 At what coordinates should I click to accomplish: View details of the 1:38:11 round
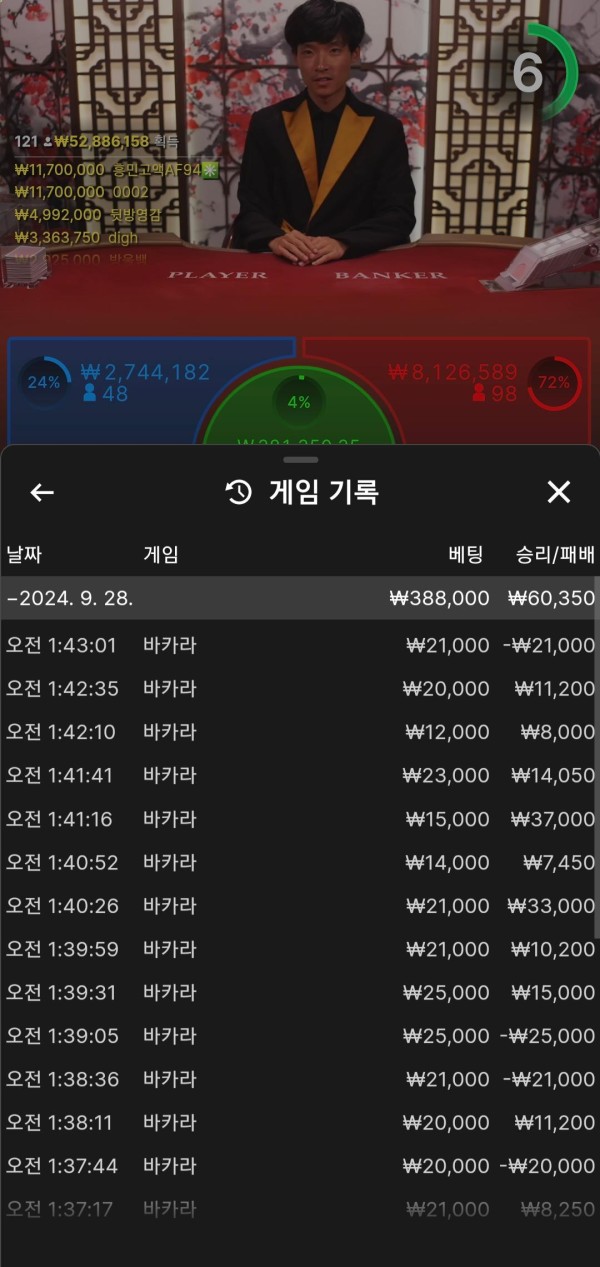298,1122
